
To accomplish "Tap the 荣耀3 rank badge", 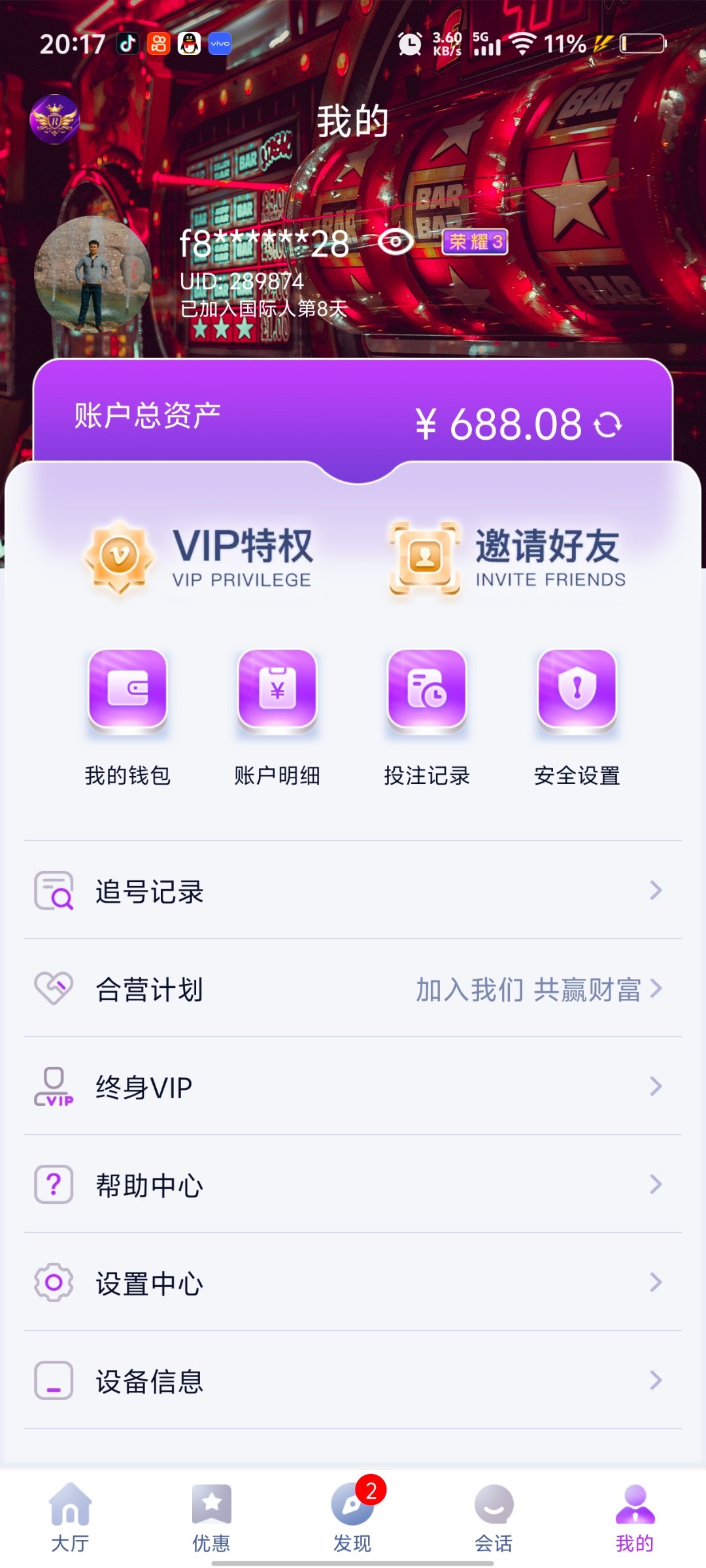I will 475,242.
